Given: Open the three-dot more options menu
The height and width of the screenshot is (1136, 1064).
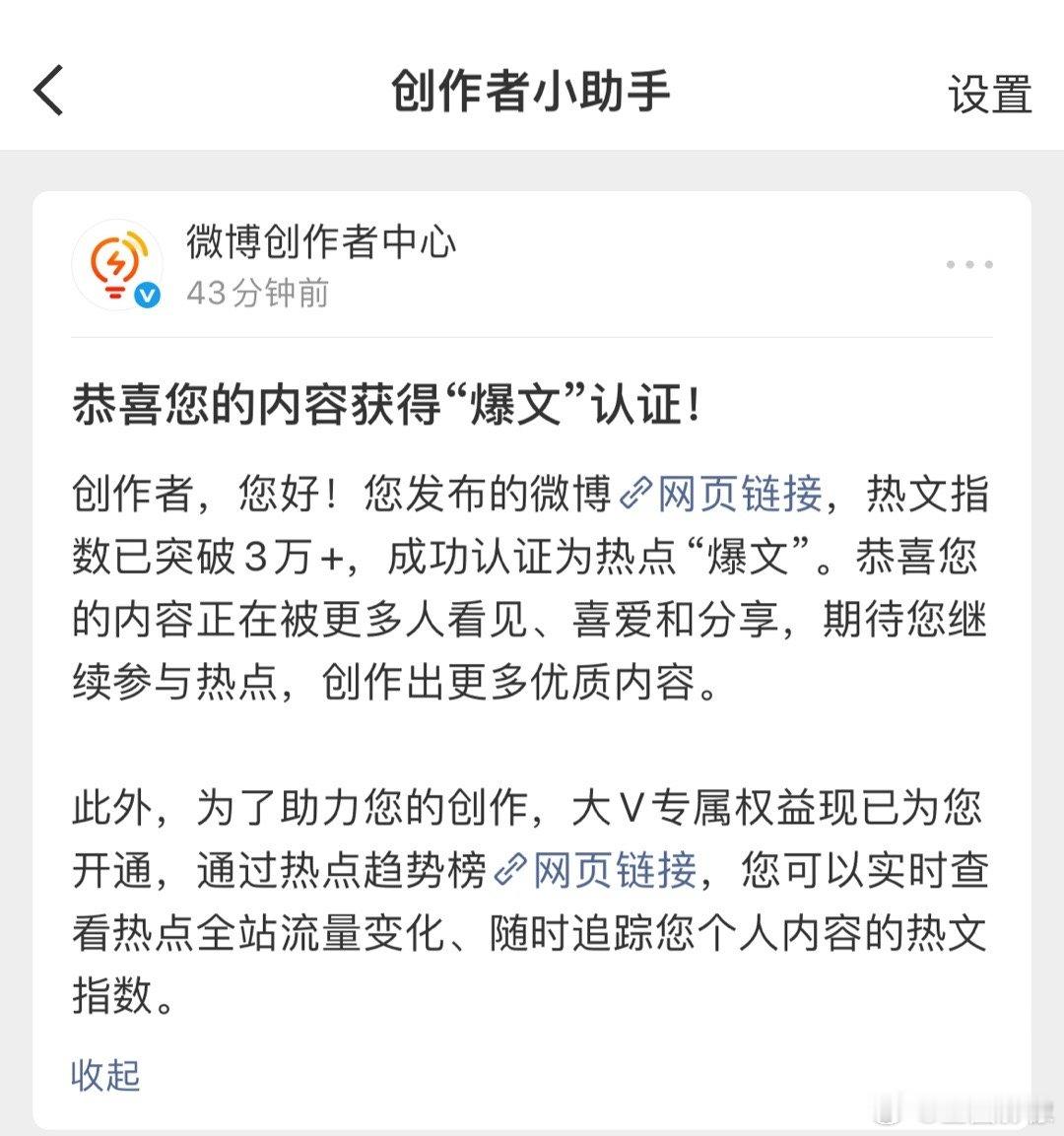Looking at the screenshot, I should 970,263.
